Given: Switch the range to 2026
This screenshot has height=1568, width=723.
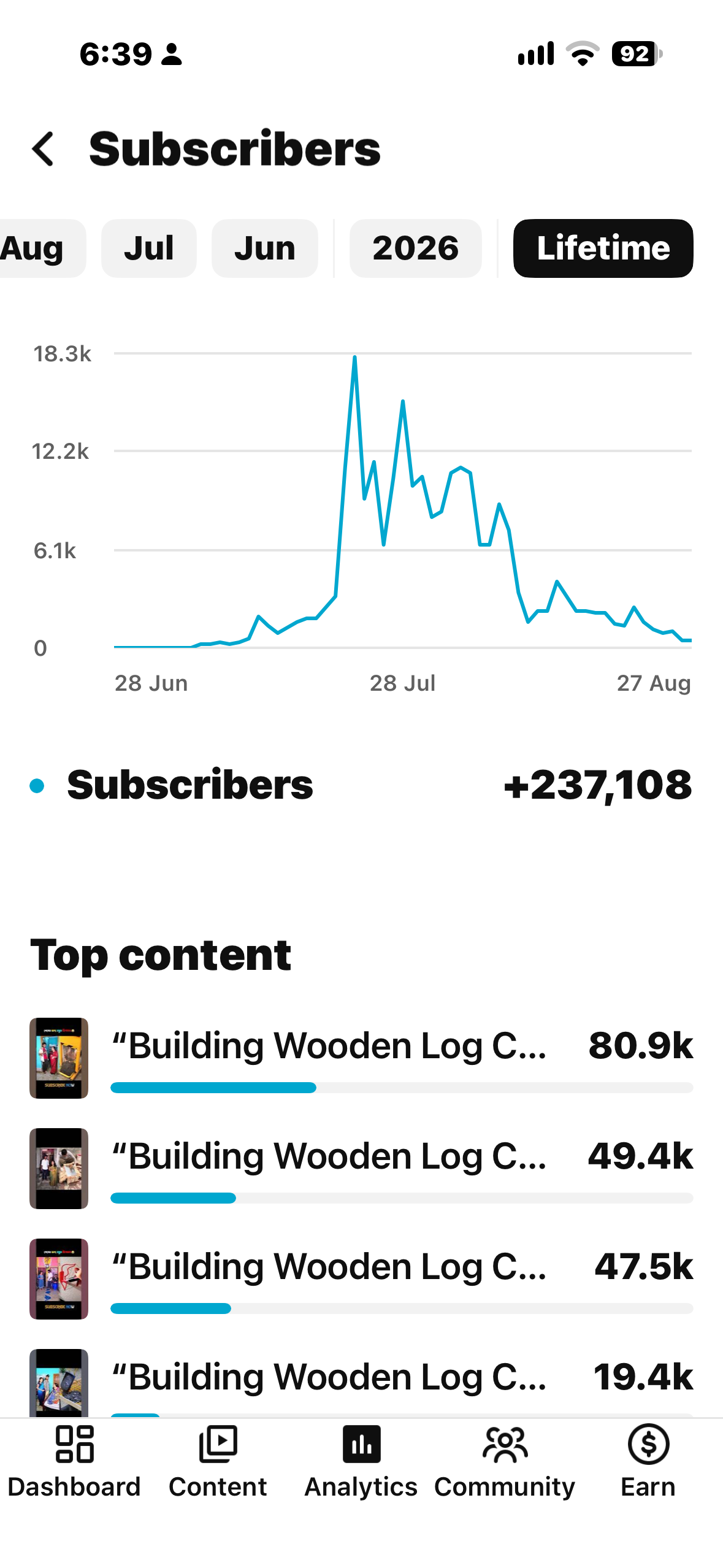Looking at the screenshot, I should click(x=416, y=248).
